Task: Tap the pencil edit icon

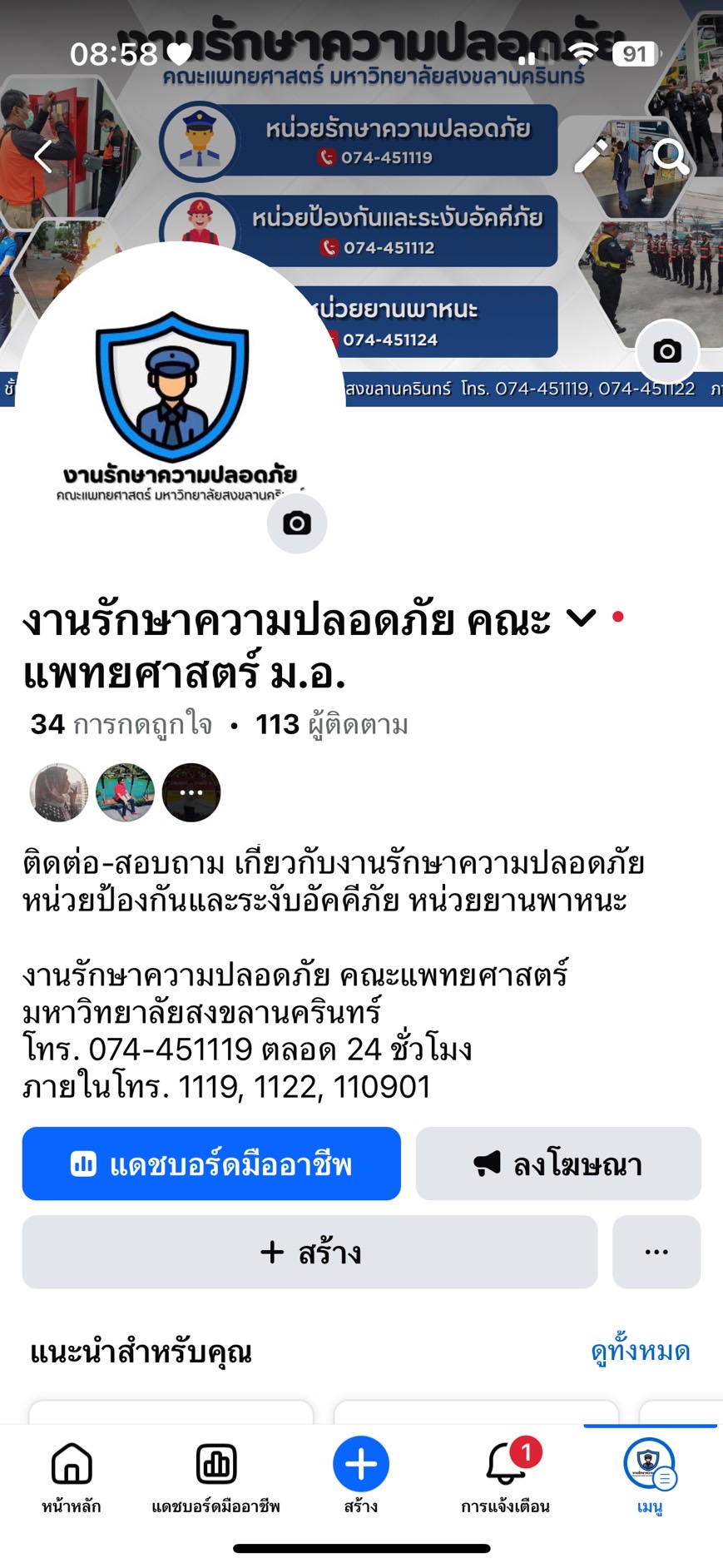Action: pos(592,156)
